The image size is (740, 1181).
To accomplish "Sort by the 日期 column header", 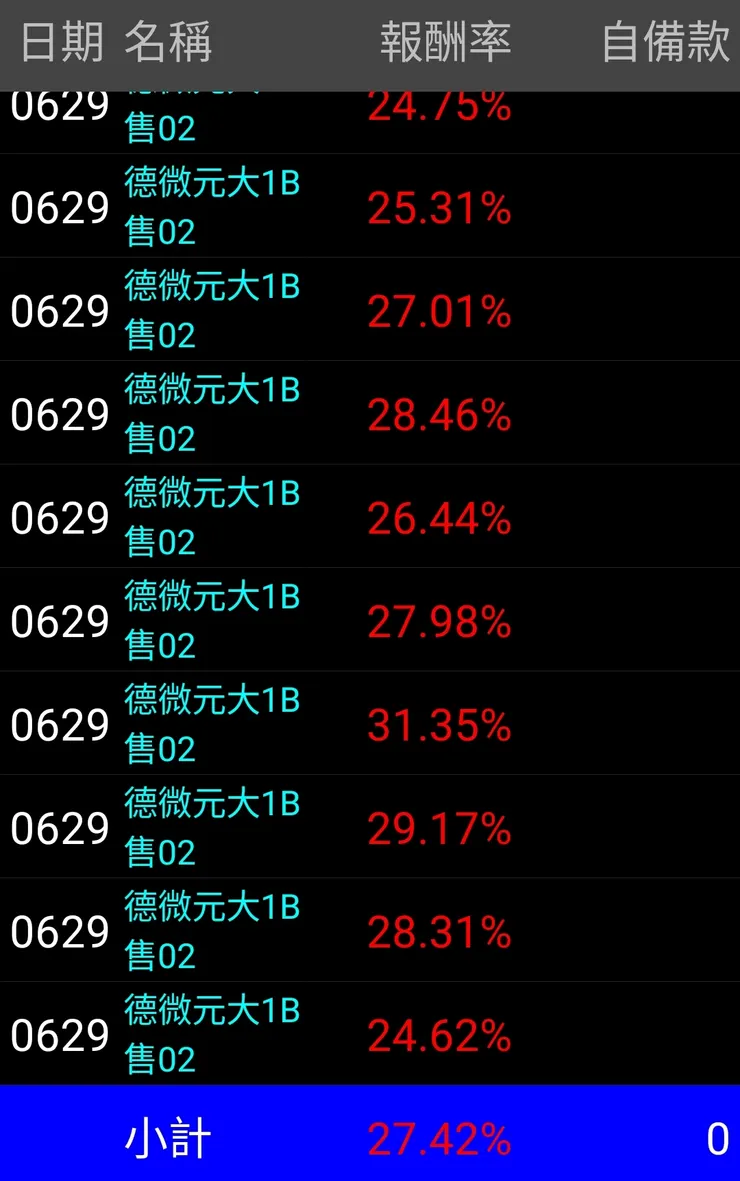I will click(x=58, y=40).
